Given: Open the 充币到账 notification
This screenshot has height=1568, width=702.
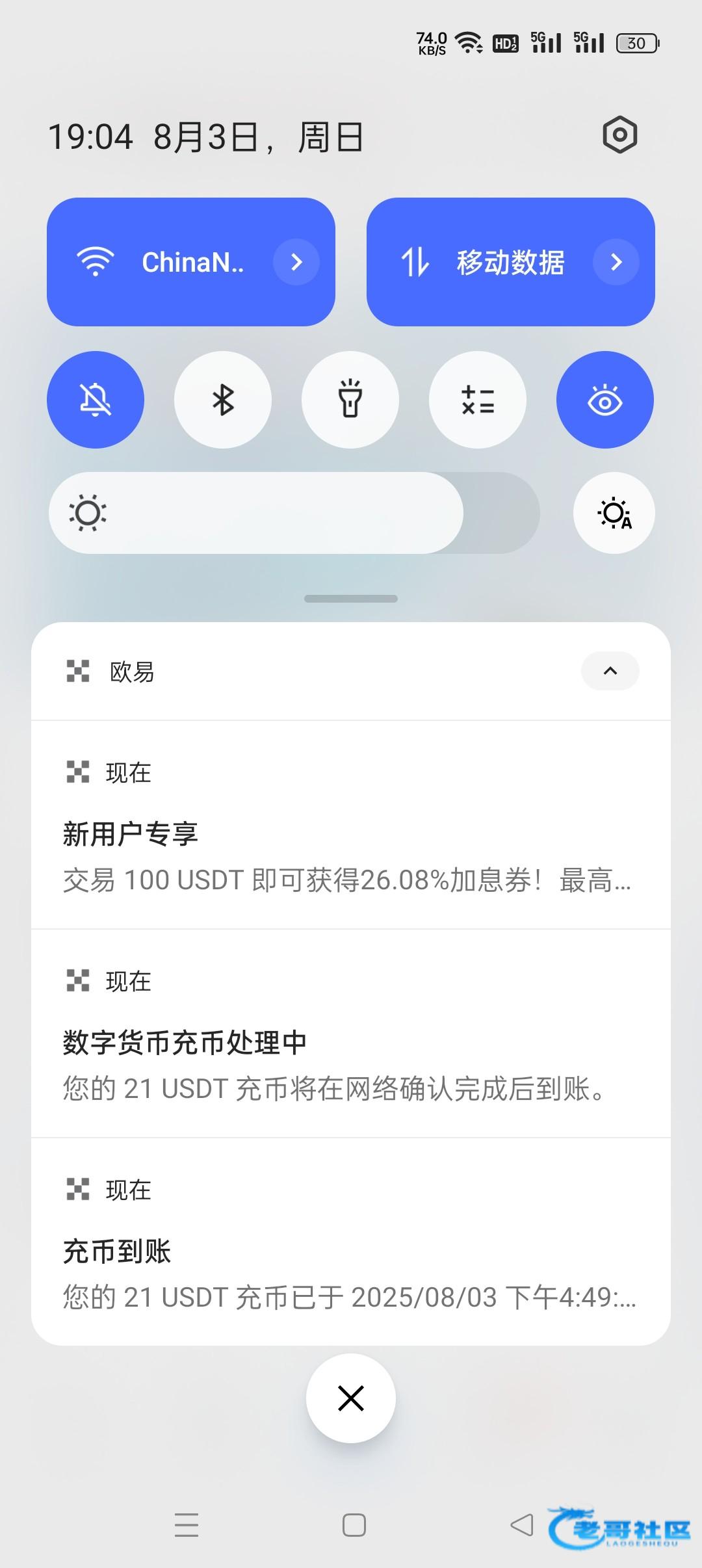Looking at the screenshot, I should (x=351, y=1242).
